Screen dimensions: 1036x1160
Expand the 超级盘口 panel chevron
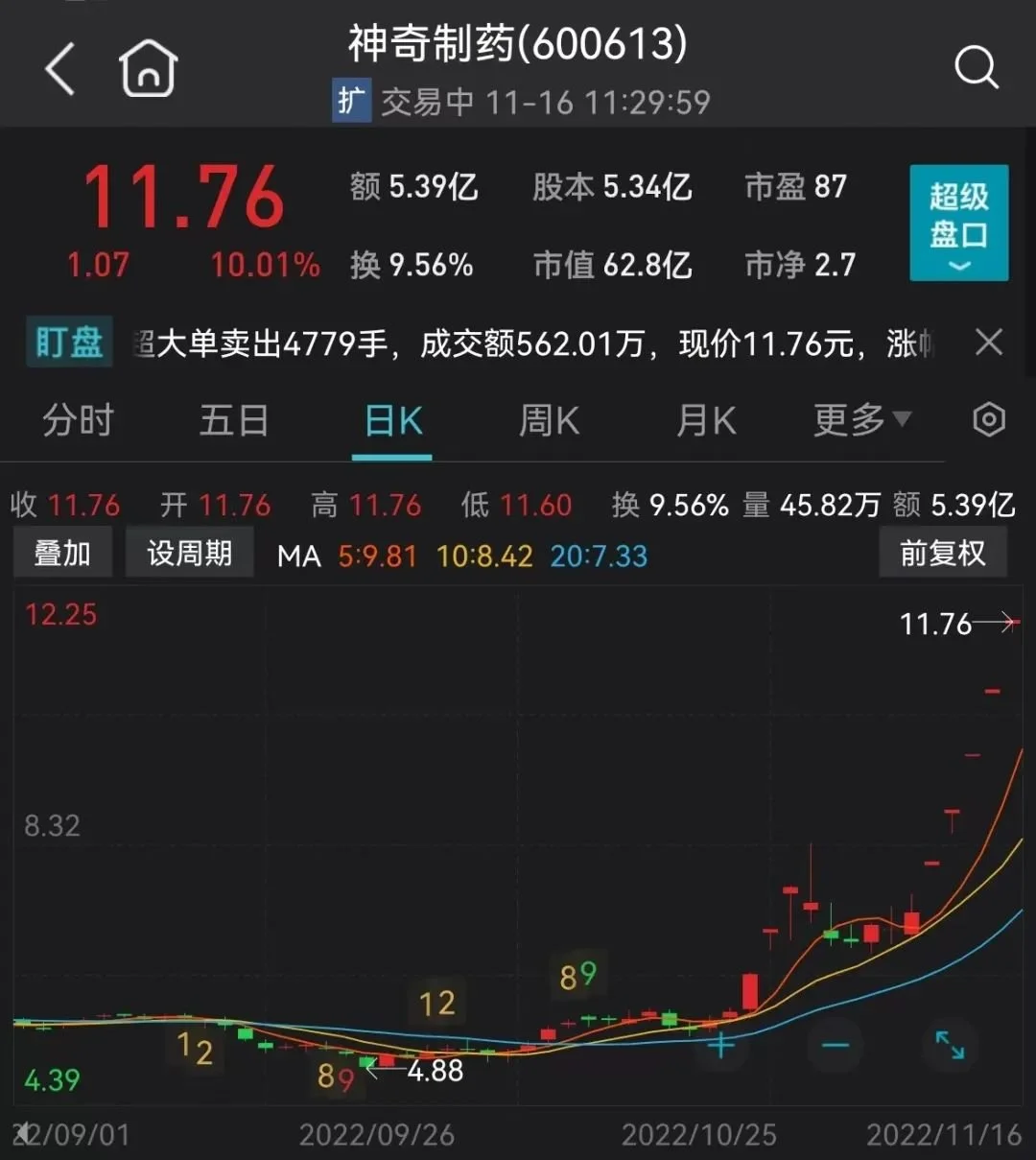[x=958, y=264]
